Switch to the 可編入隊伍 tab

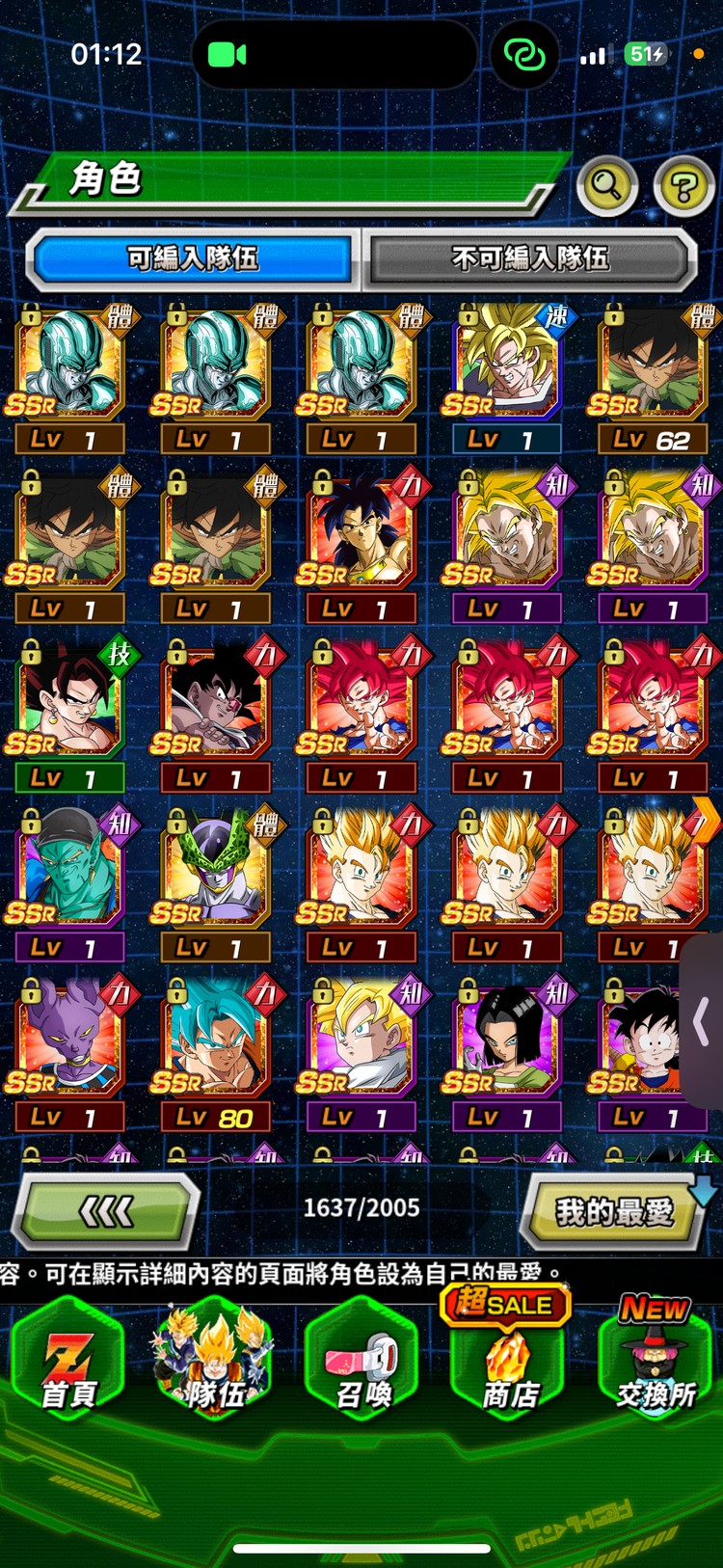[193, 258]
